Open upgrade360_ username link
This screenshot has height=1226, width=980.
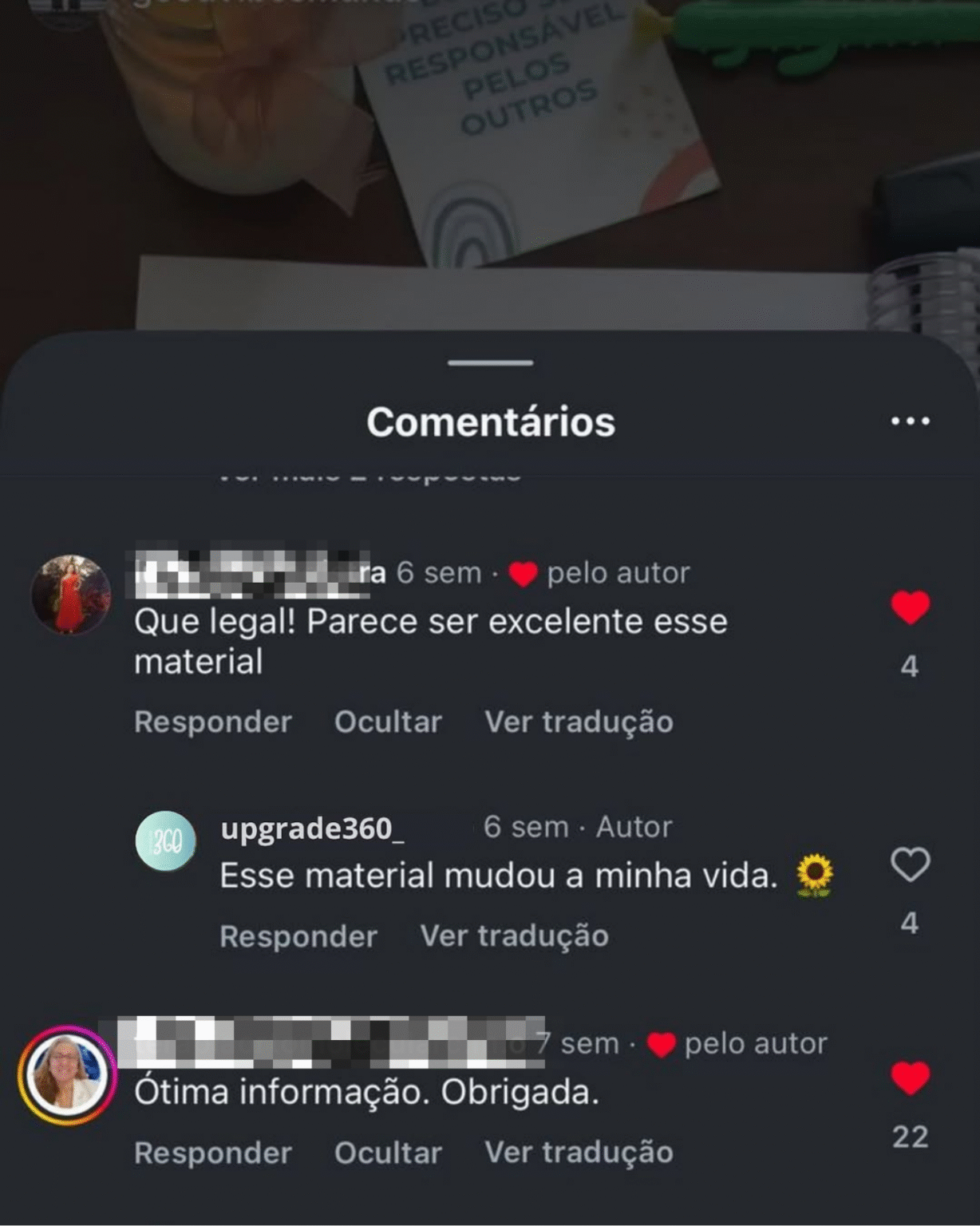(312, 829)
